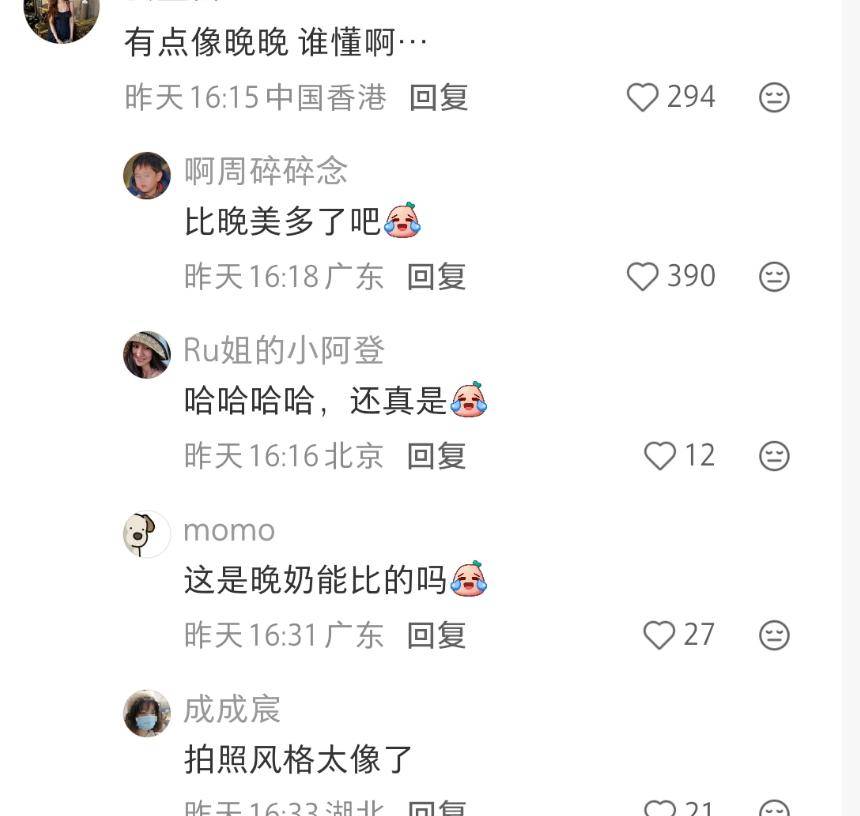Reply to Ru姐的小阿登's comment
Image resolution: width=860 pixels, height=816 pixels.
[x=436, y=456]
